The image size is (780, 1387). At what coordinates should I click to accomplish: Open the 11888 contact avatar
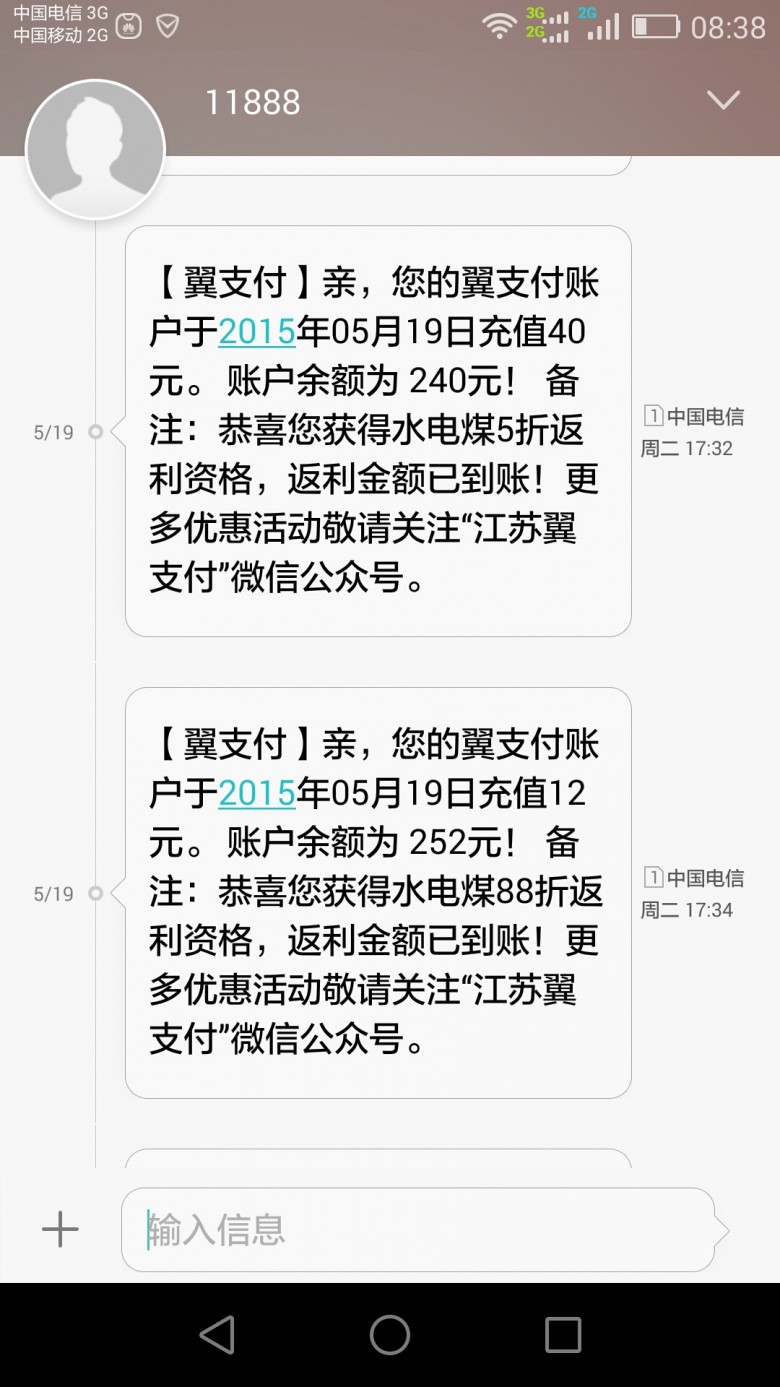coord(95,149)
